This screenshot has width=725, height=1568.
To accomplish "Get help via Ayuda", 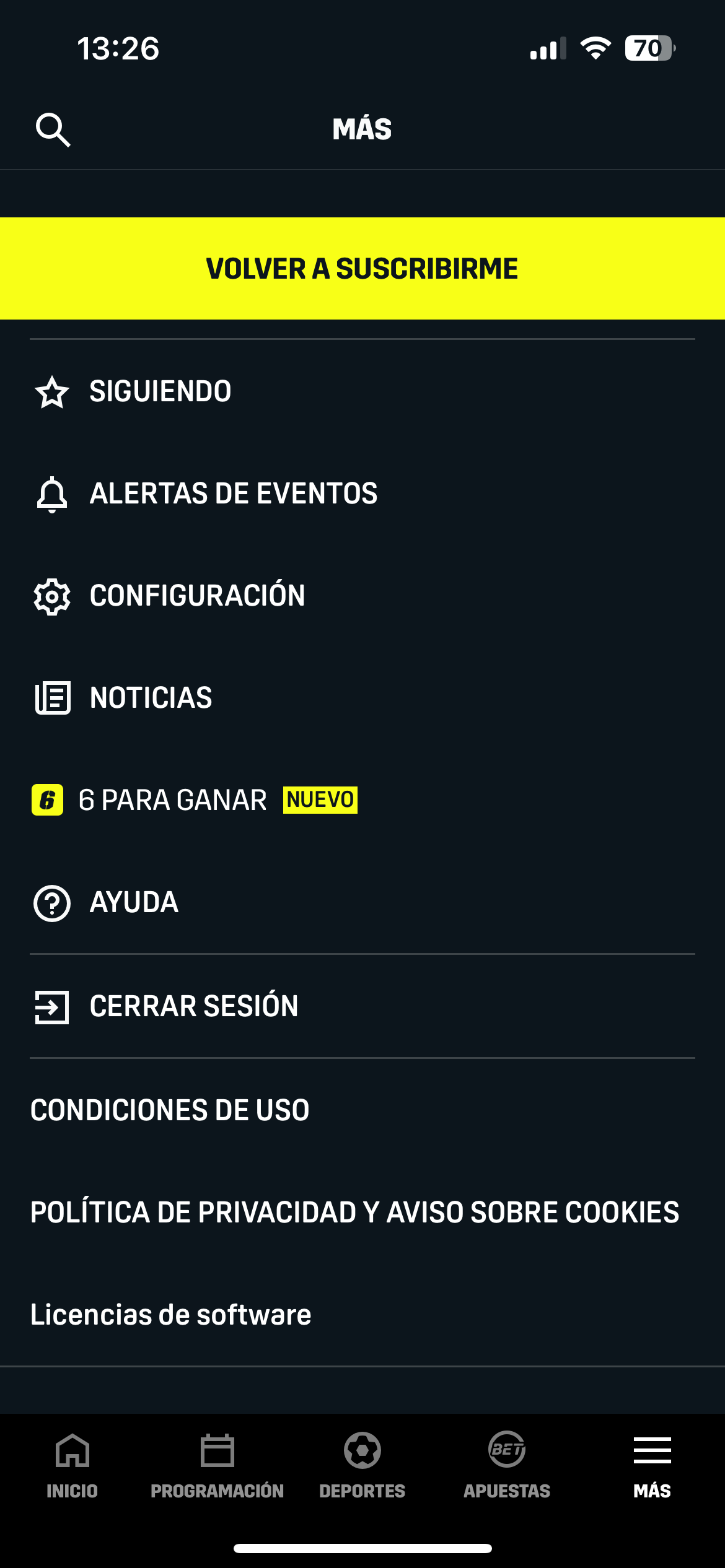I will pos(134,902).
